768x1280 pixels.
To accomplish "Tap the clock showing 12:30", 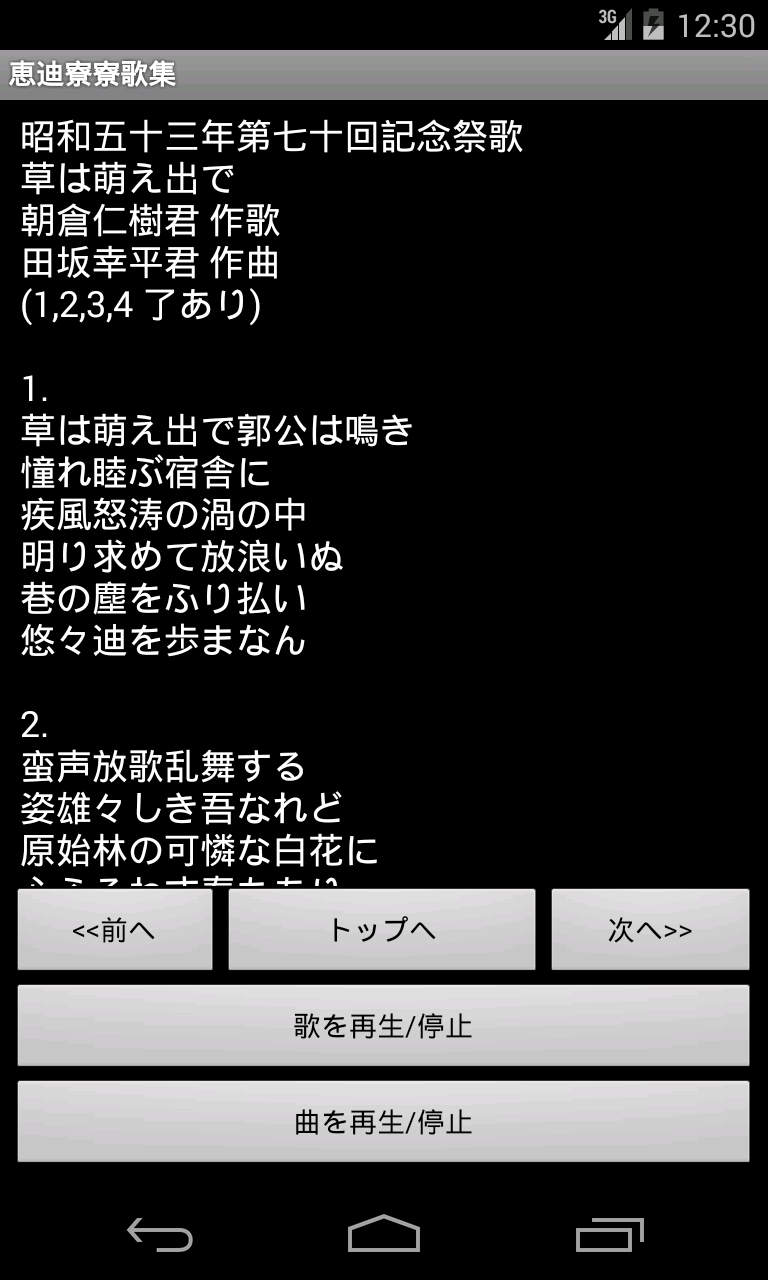I will (x=714, y=25).
